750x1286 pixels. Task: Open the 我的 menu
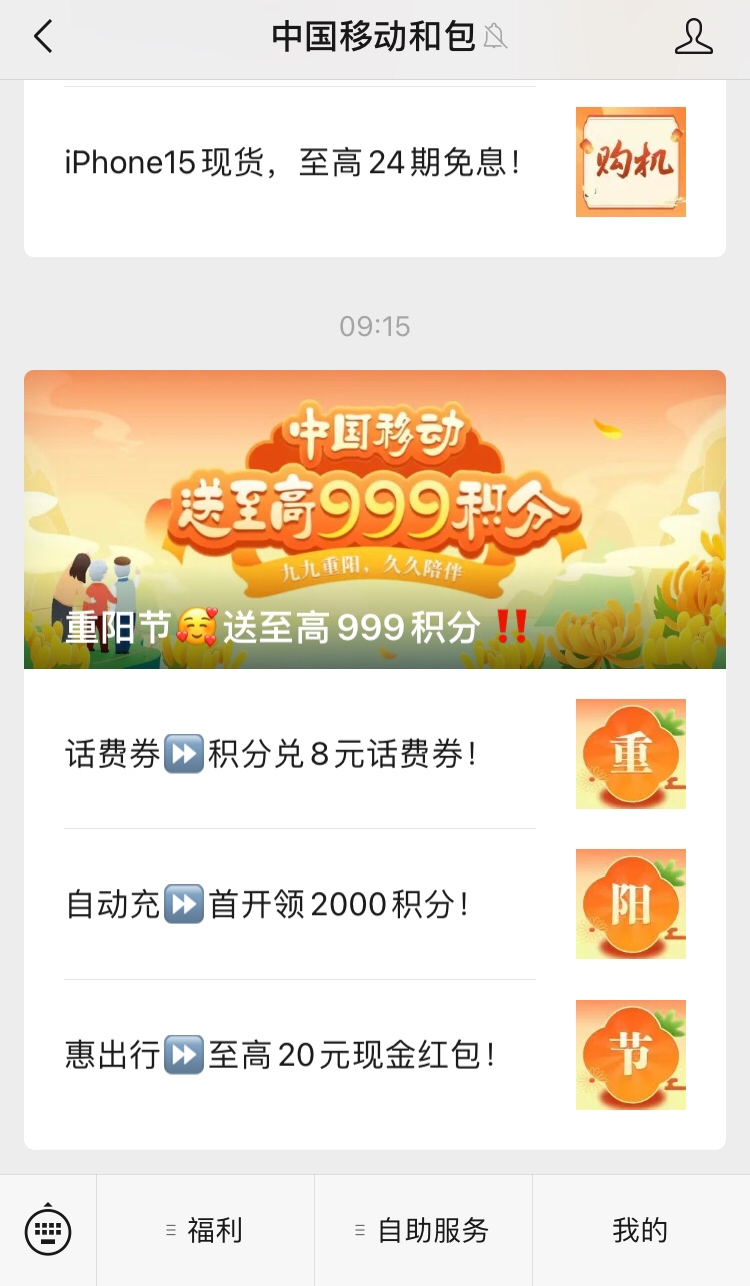(640, 1230)
